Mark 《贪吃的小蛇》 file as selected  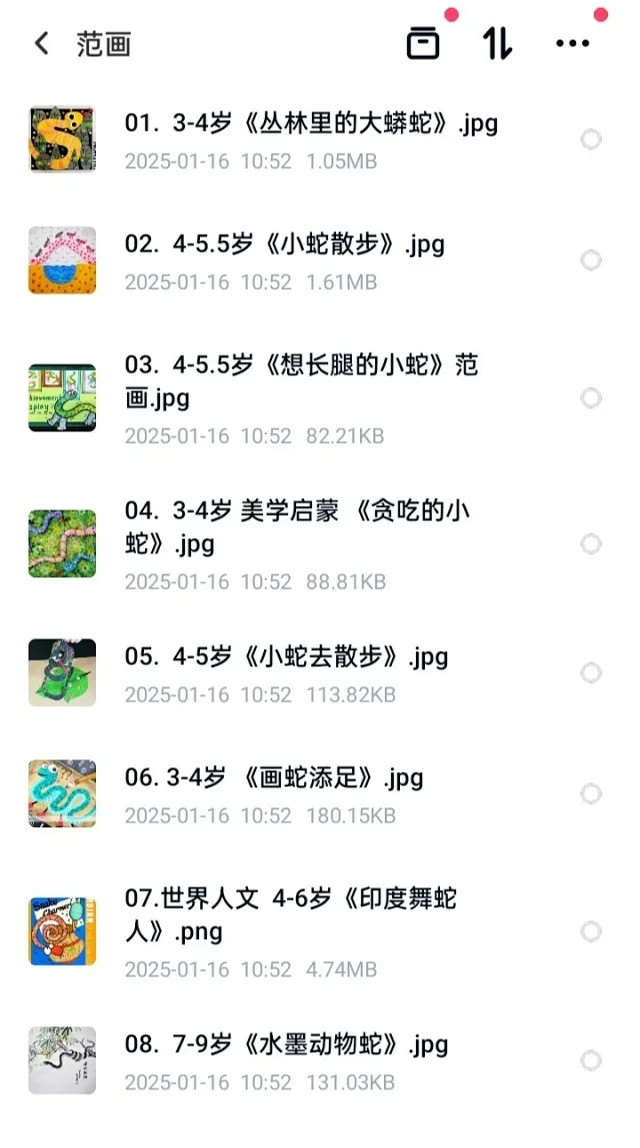[x=591, y=544]
